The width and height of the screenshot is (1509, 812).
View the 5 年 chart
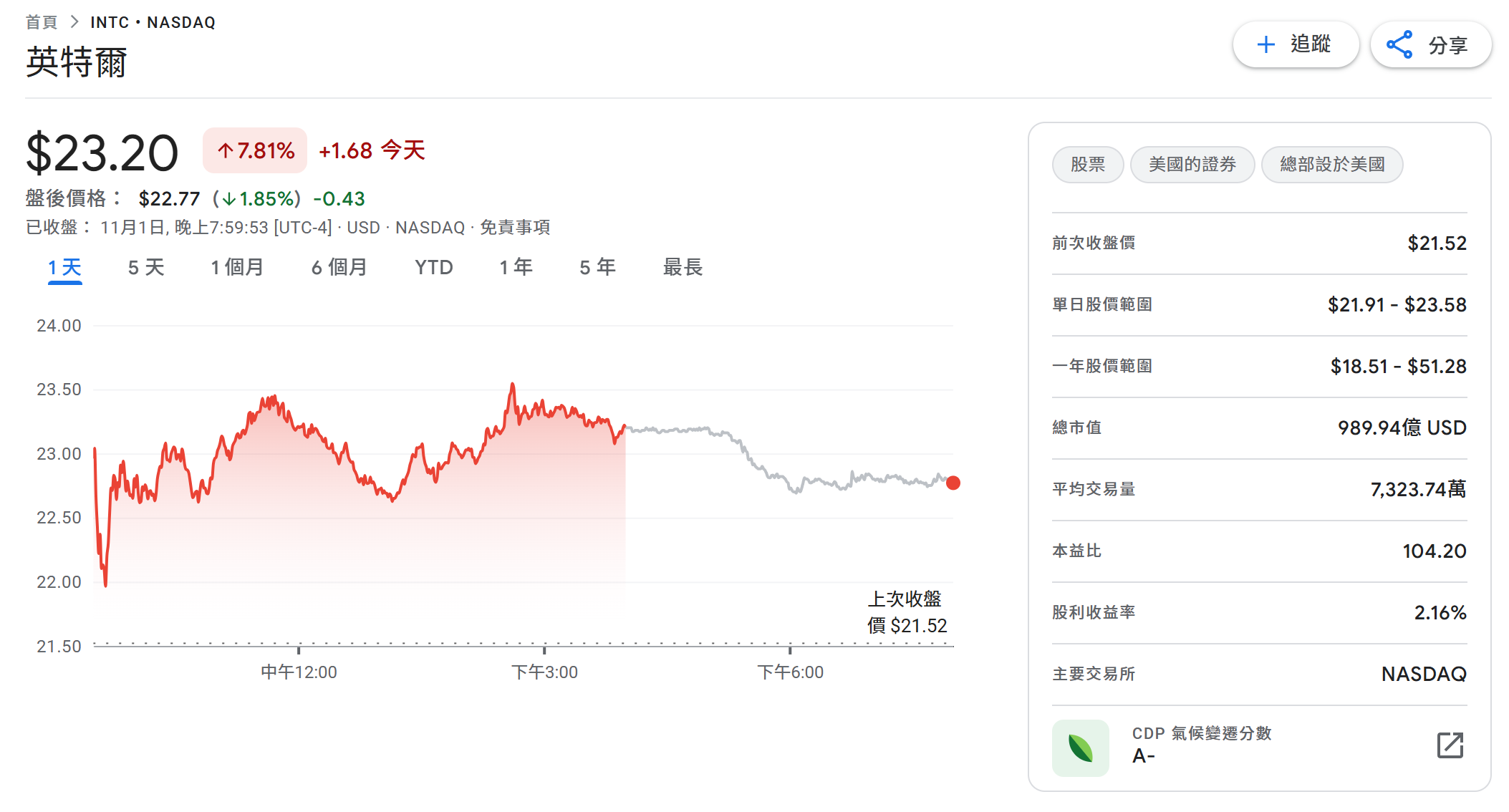(597, 267)
